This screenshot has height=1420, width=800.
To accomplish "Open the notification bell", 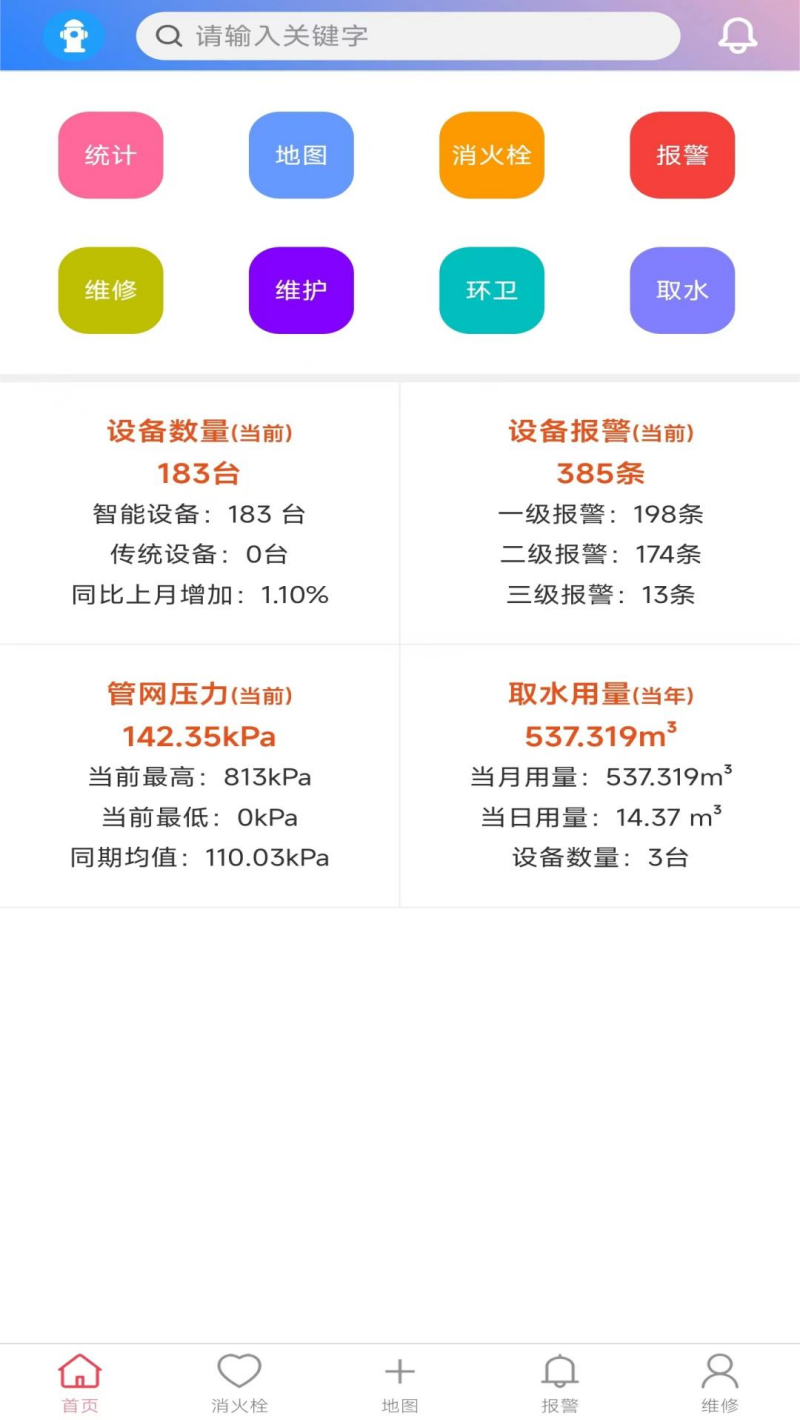I will (x=738, y=36).
